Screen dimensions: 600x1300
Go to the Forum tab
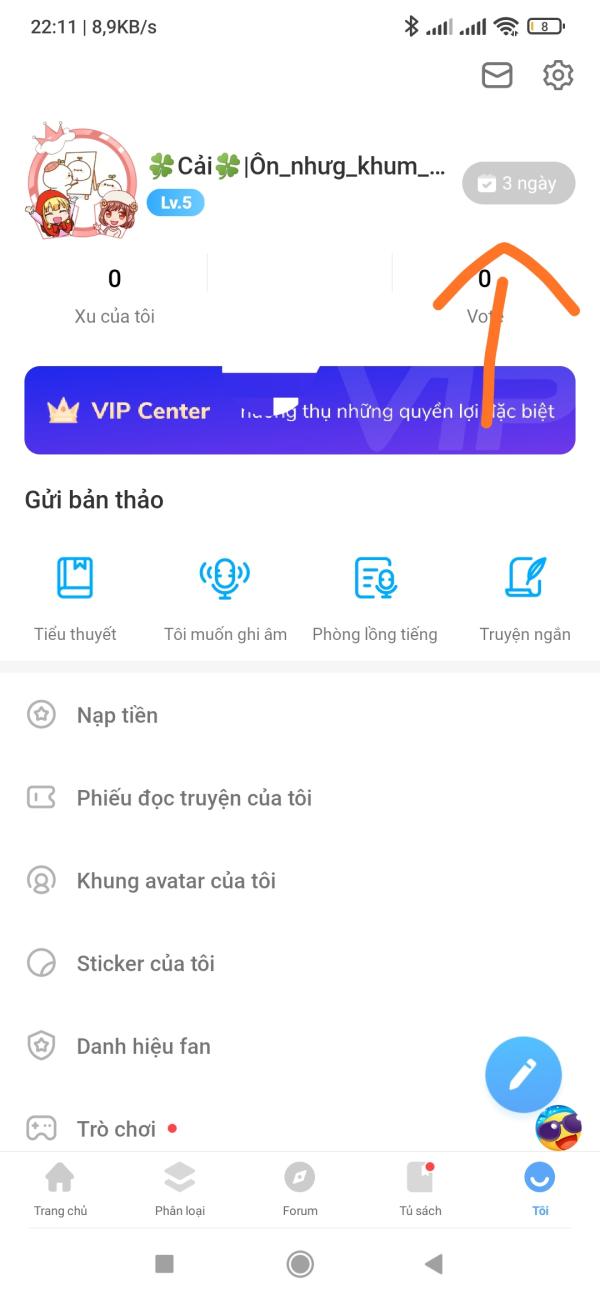[300, 1189]
